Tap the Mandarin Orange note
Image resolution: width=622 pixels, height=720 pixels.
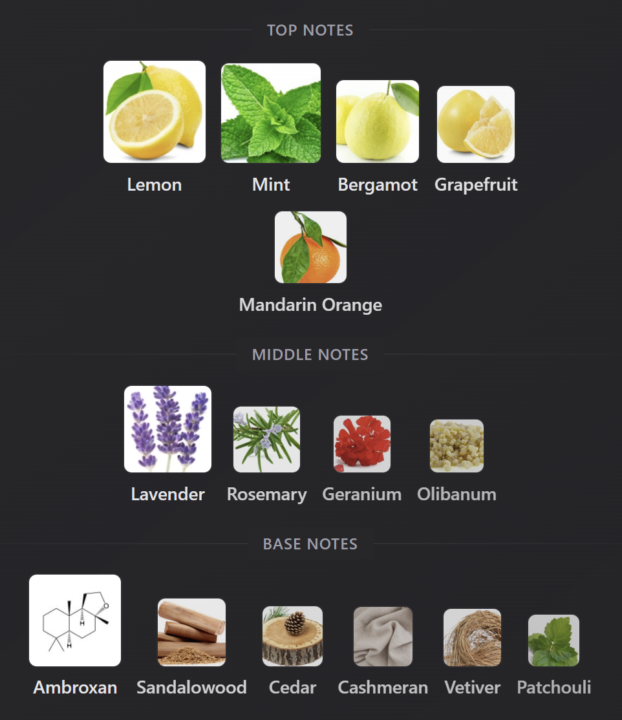pyautogui.click(x=310, y=247)
